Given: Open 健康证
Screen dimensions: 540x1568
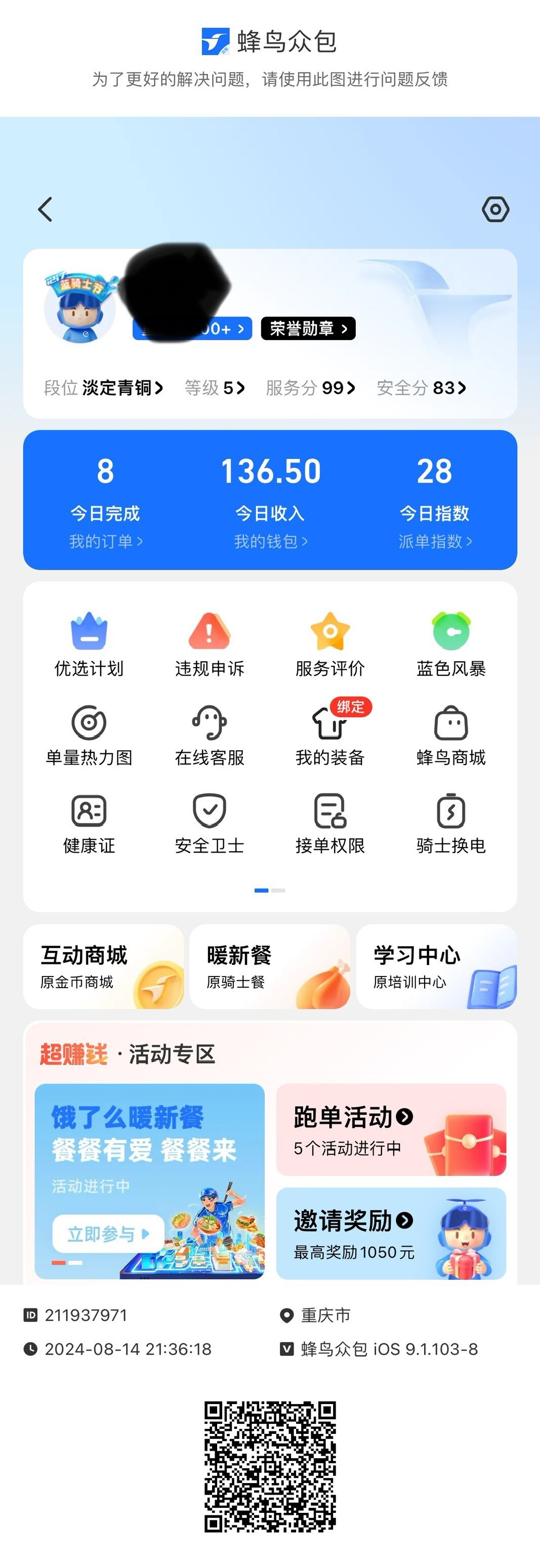Looking at the screenshot, I should [89, 823].
